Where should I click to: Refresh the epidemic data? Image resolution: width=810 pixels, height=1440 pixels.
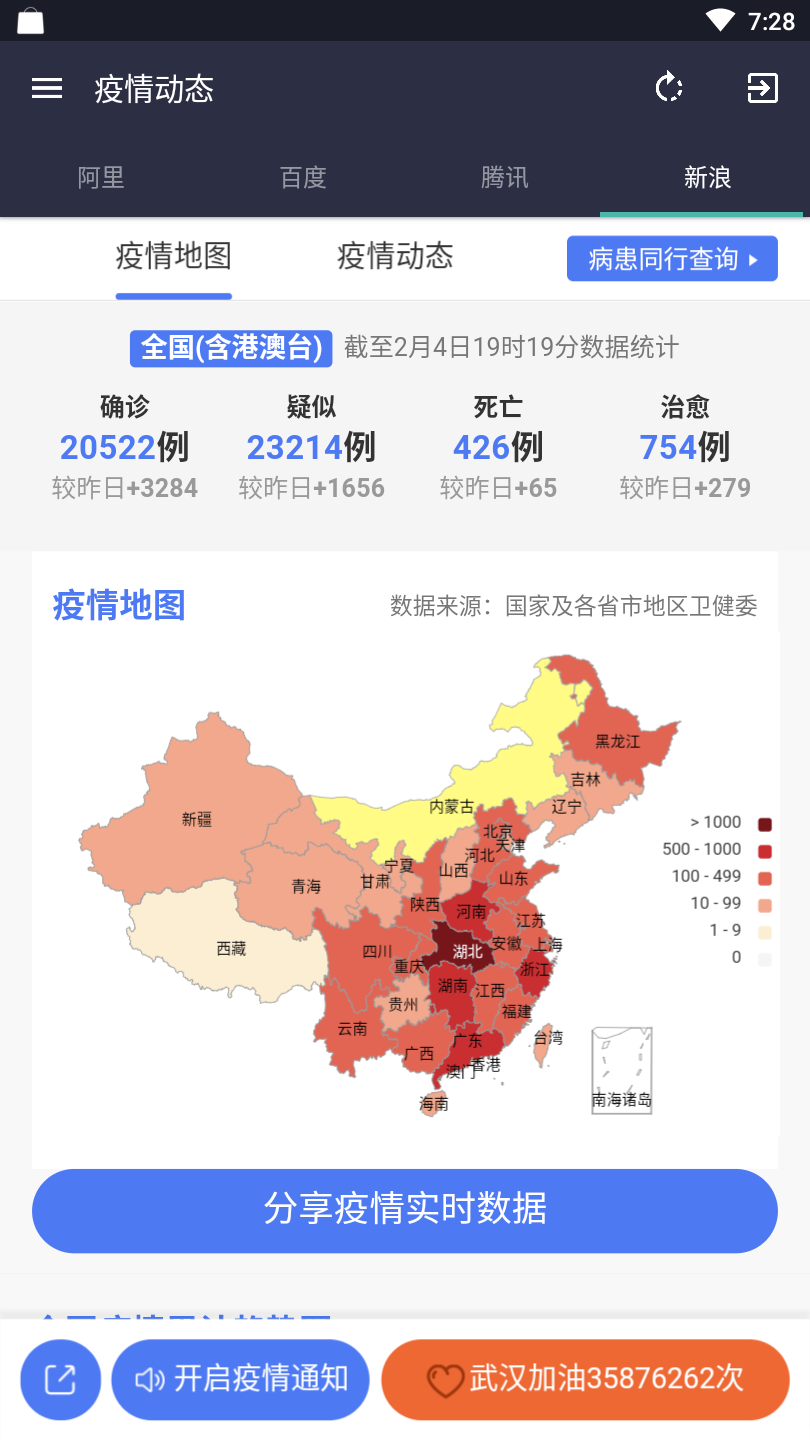point(669,89)
